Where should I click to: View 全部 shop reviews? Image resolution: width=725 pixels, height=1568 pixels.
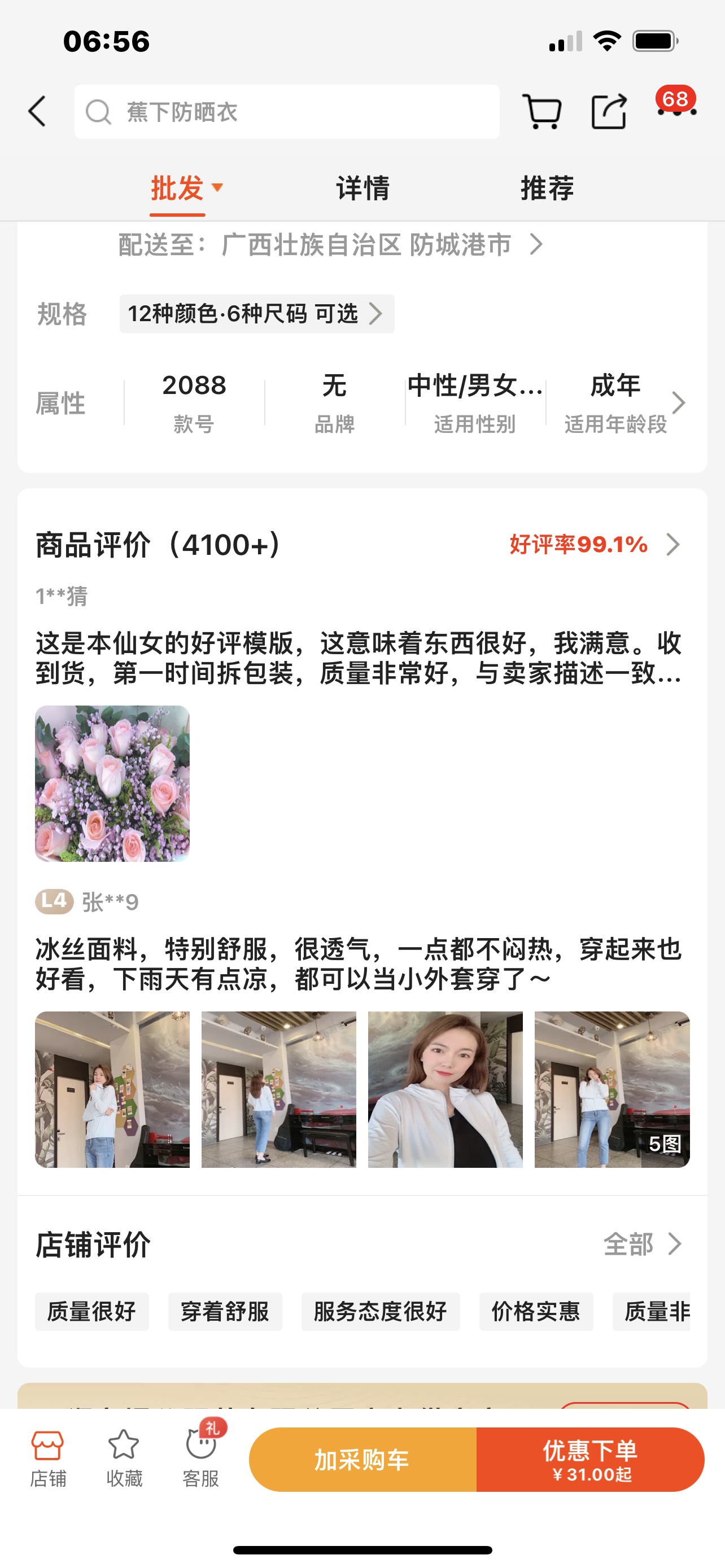(x=641, y=1244)
